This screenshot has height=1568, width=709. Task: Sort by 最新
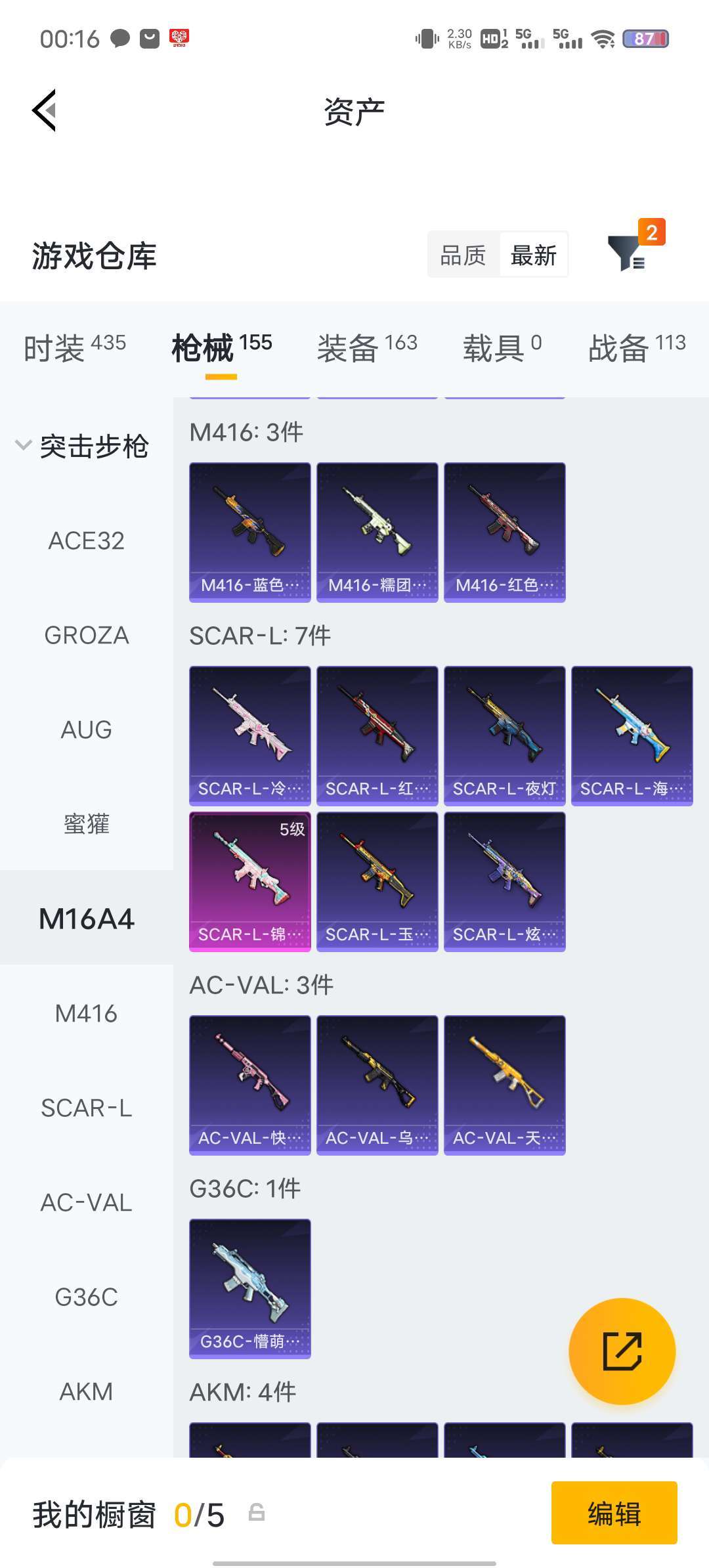point(533,255)
